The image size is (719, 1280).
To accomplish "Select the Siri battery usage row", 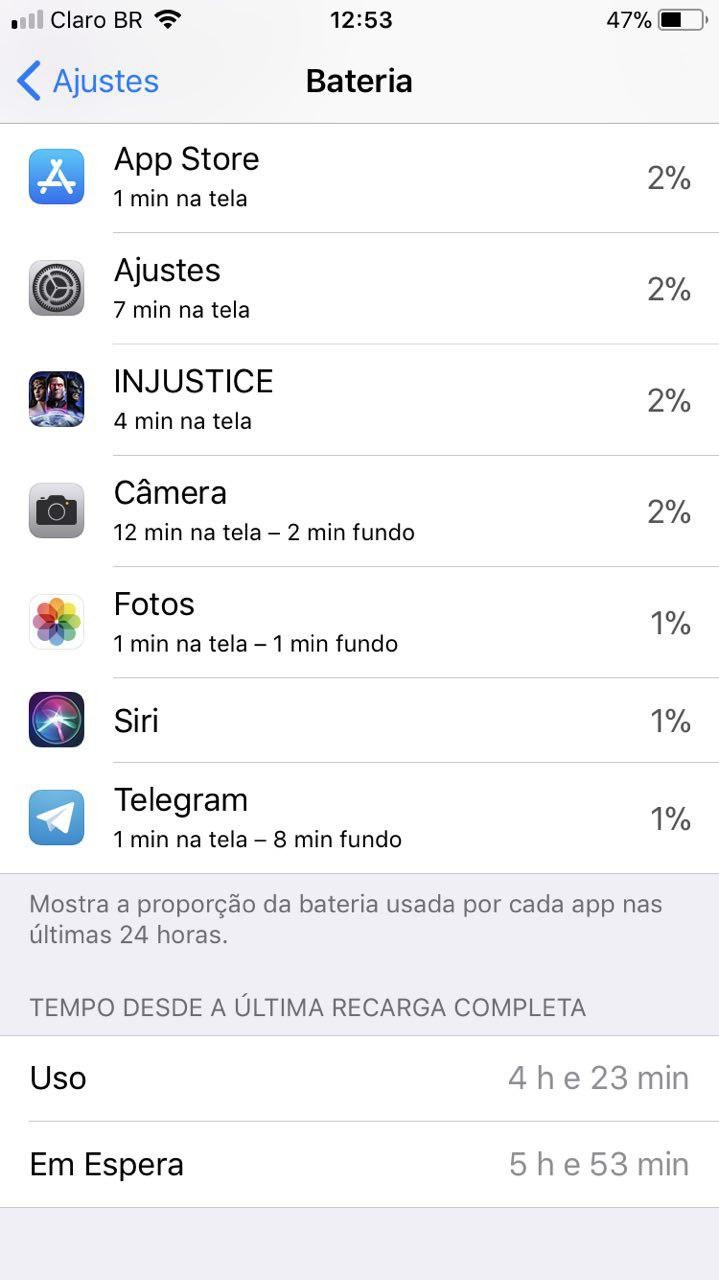I will pos(360,720).
